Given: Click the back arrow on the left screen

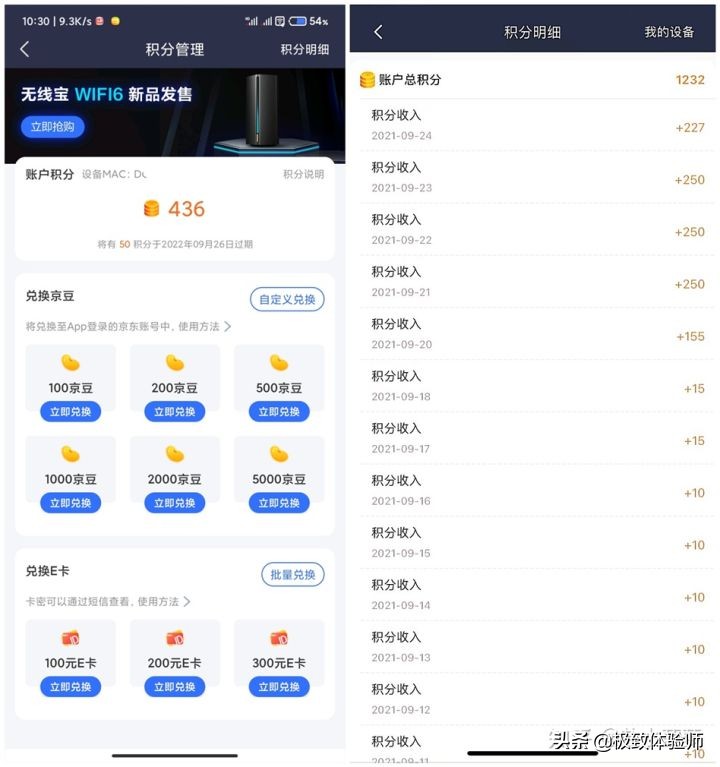Looking at the screenshot, I should 22,49.
